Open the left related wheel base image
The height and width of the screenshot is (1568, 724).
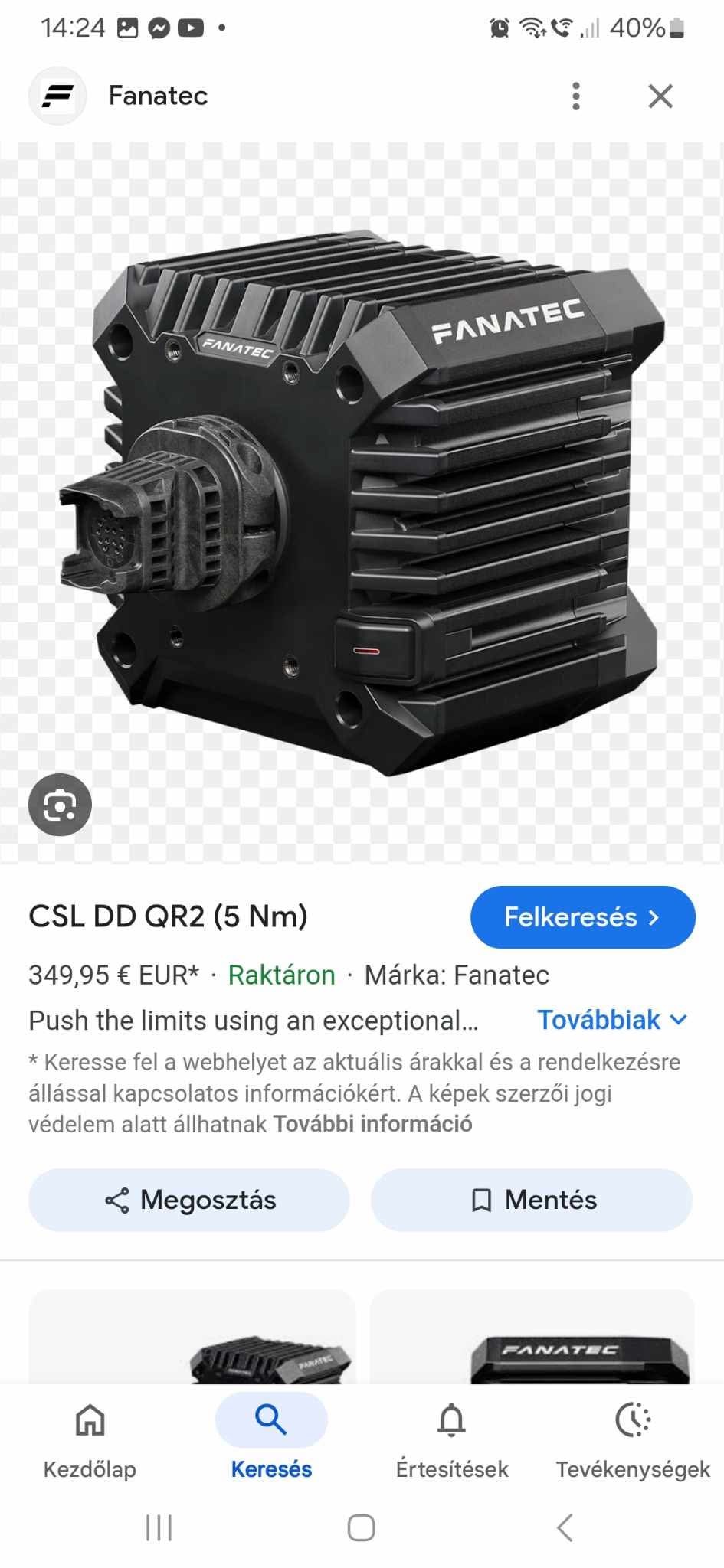[192, 1340]
